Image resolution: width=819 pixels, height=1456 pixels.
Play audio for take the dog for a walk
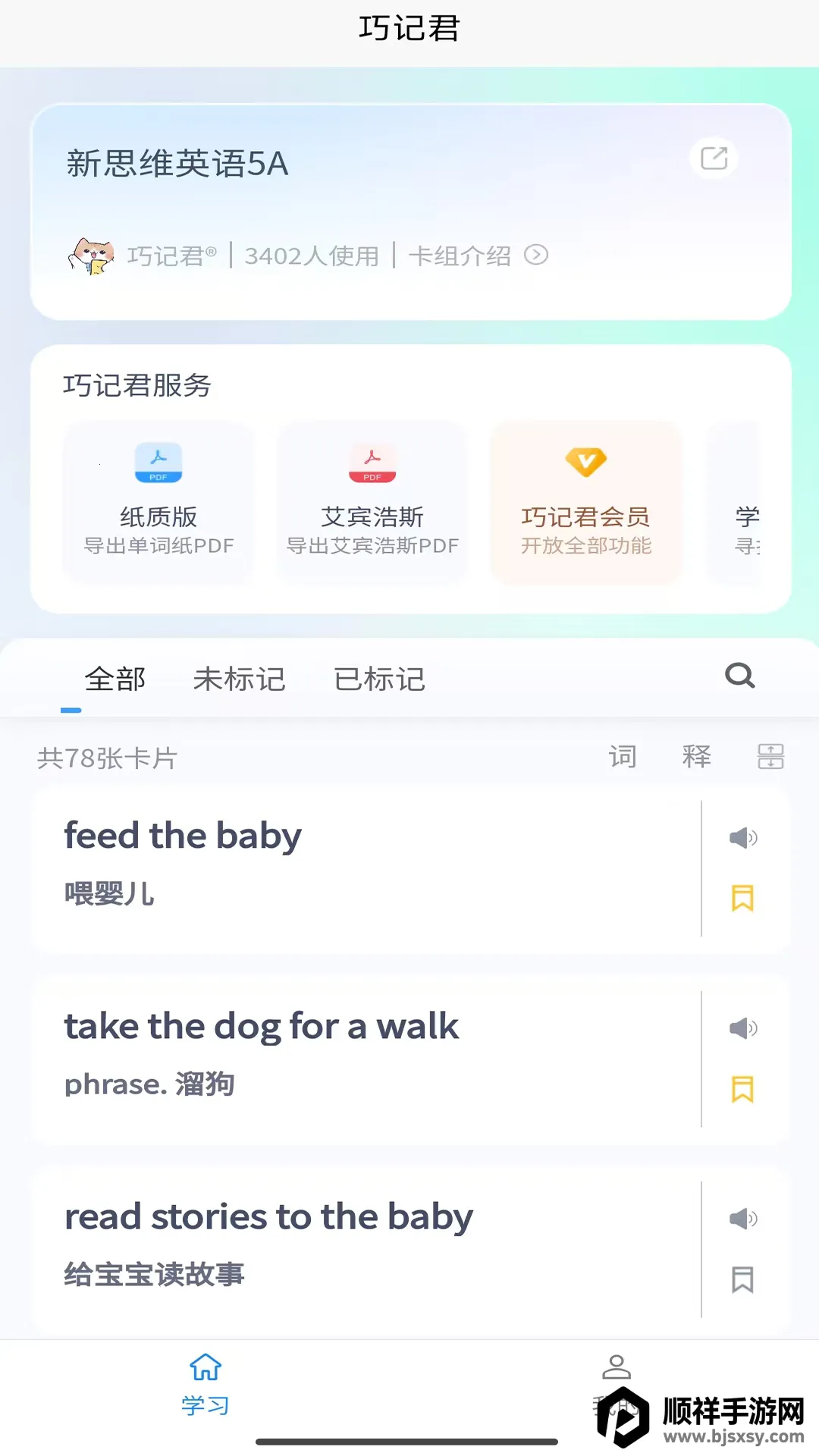pos(742,1028)
